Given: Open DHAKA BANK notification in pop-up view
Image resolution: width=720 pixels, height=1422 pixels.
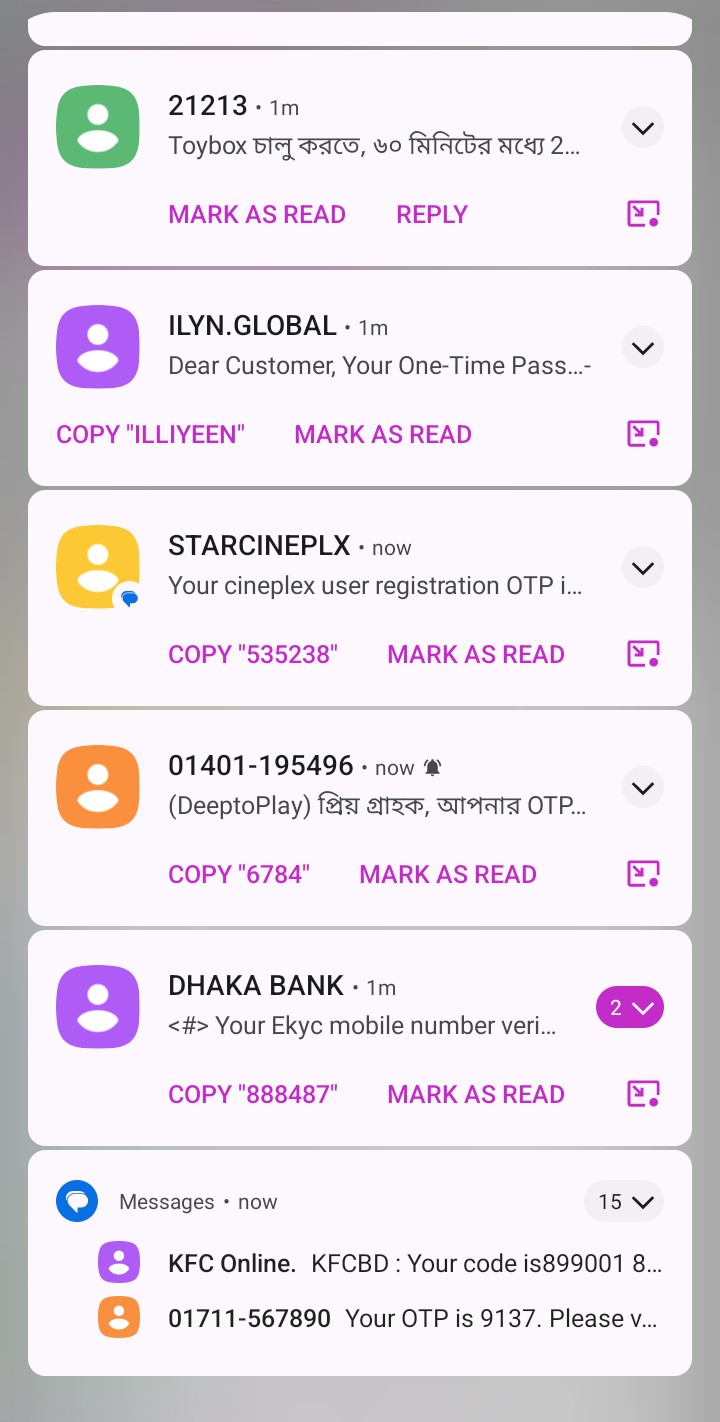Looking at the screenshot, I should [x=643, y=1094].
